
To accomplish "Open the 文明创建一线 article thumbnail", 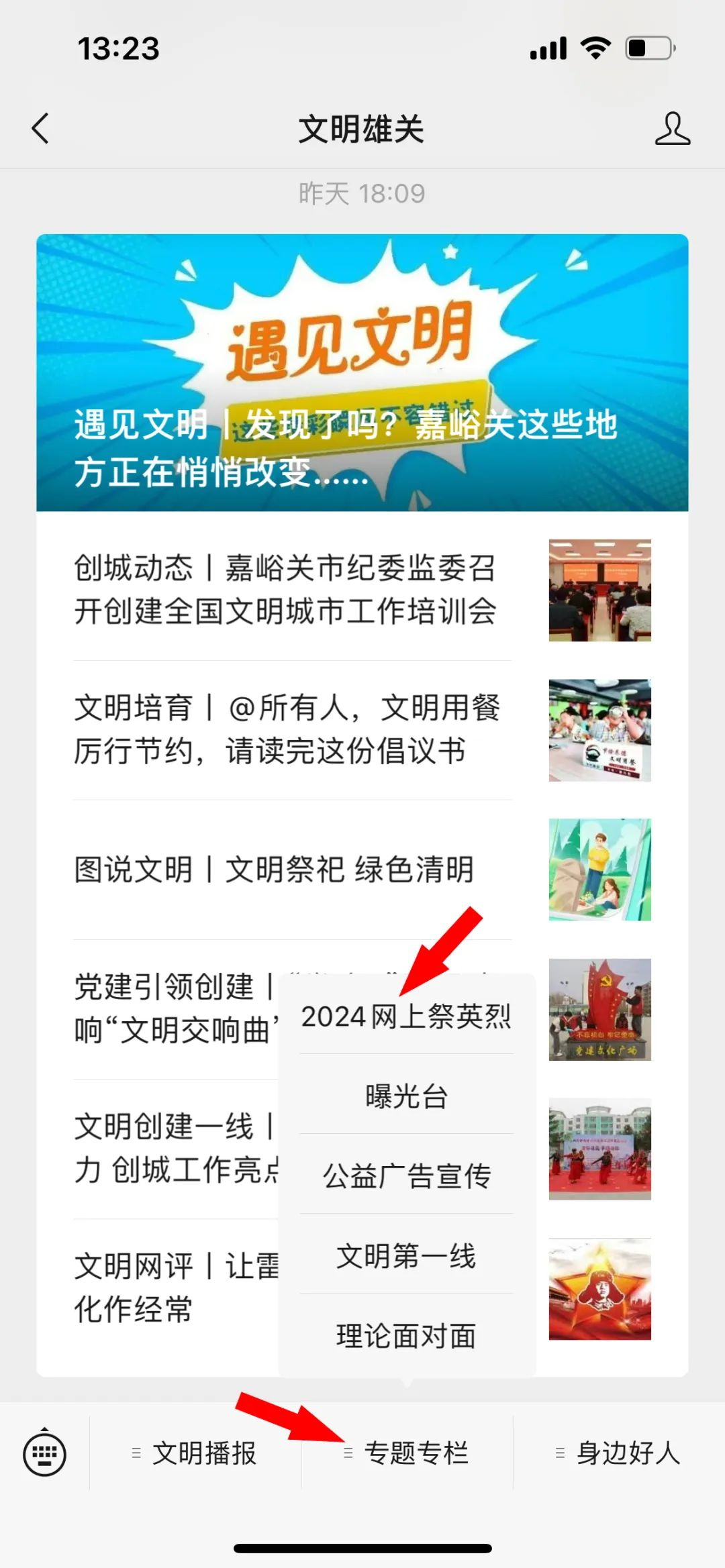I will tap(599, 1149).
